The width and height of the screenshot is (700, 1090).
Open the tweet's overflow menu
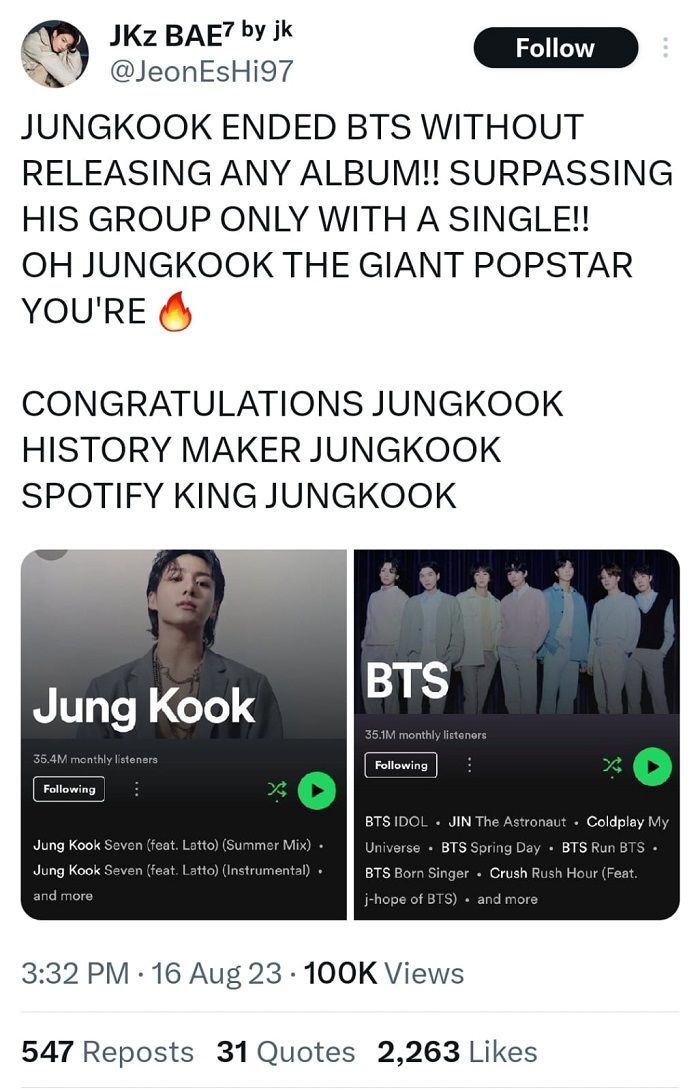point(663,48)
